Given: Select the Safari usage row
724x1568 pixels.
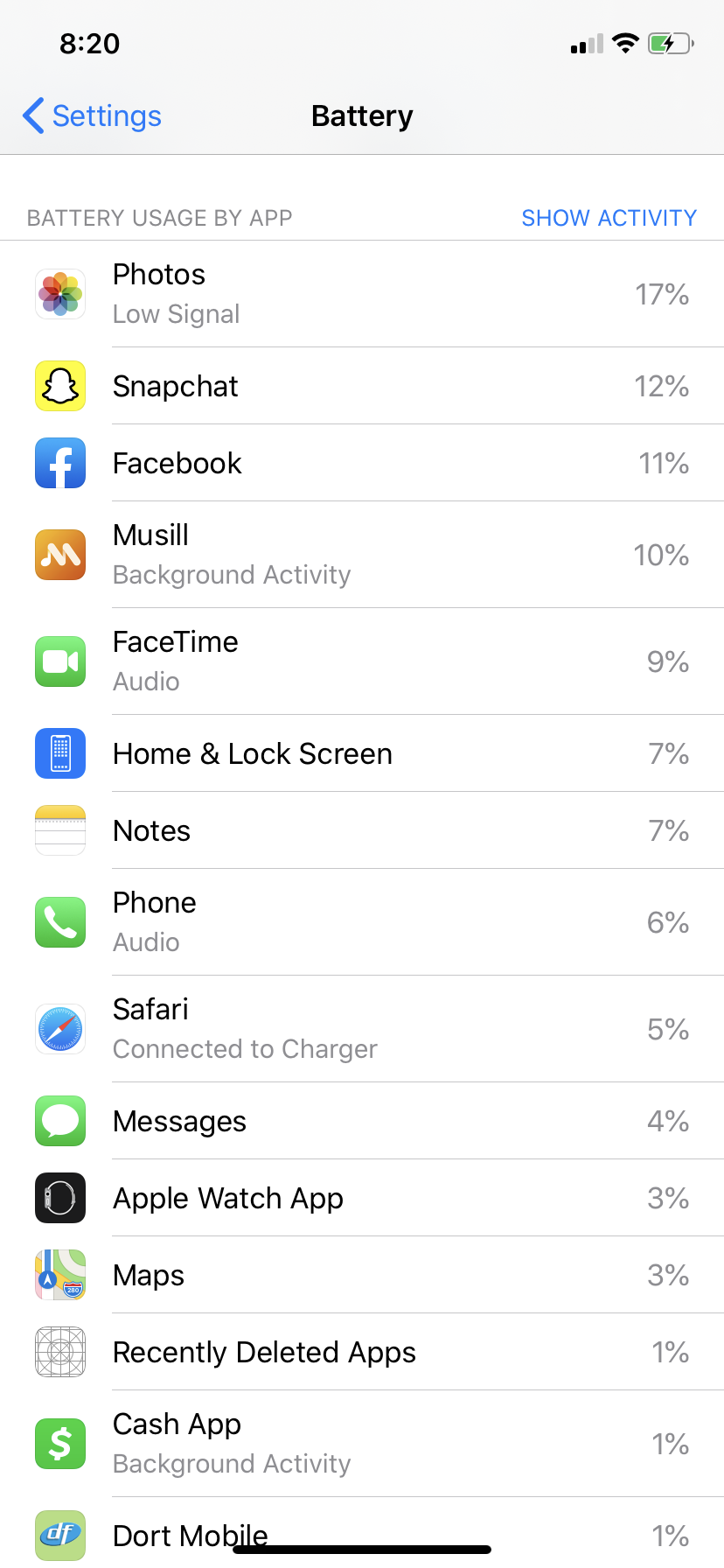Looking at the screenshot, I should click(x=362, y=1029).
